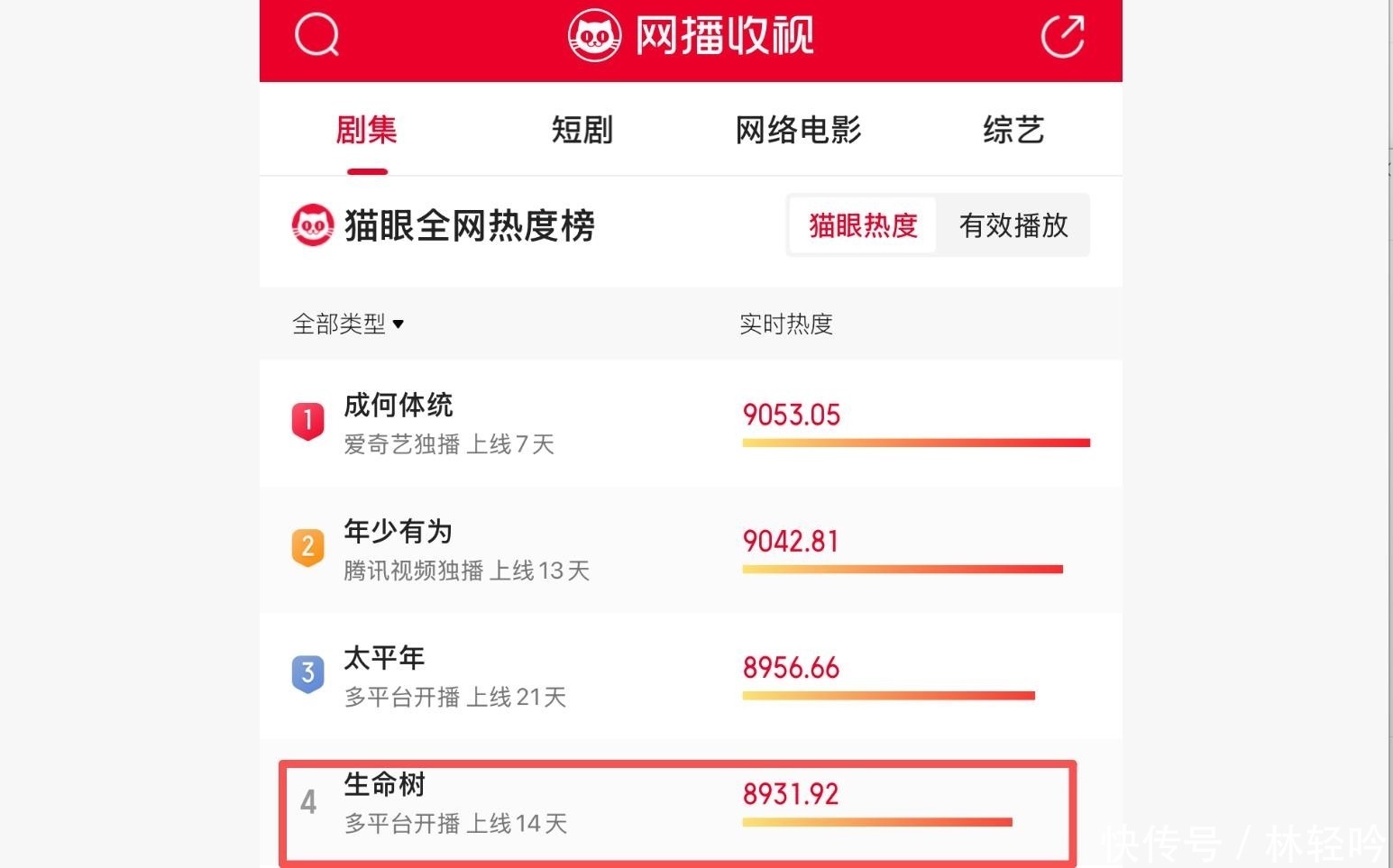Open the 网络电影 tab
This screenshot has width=1393, height=868.
798,131
